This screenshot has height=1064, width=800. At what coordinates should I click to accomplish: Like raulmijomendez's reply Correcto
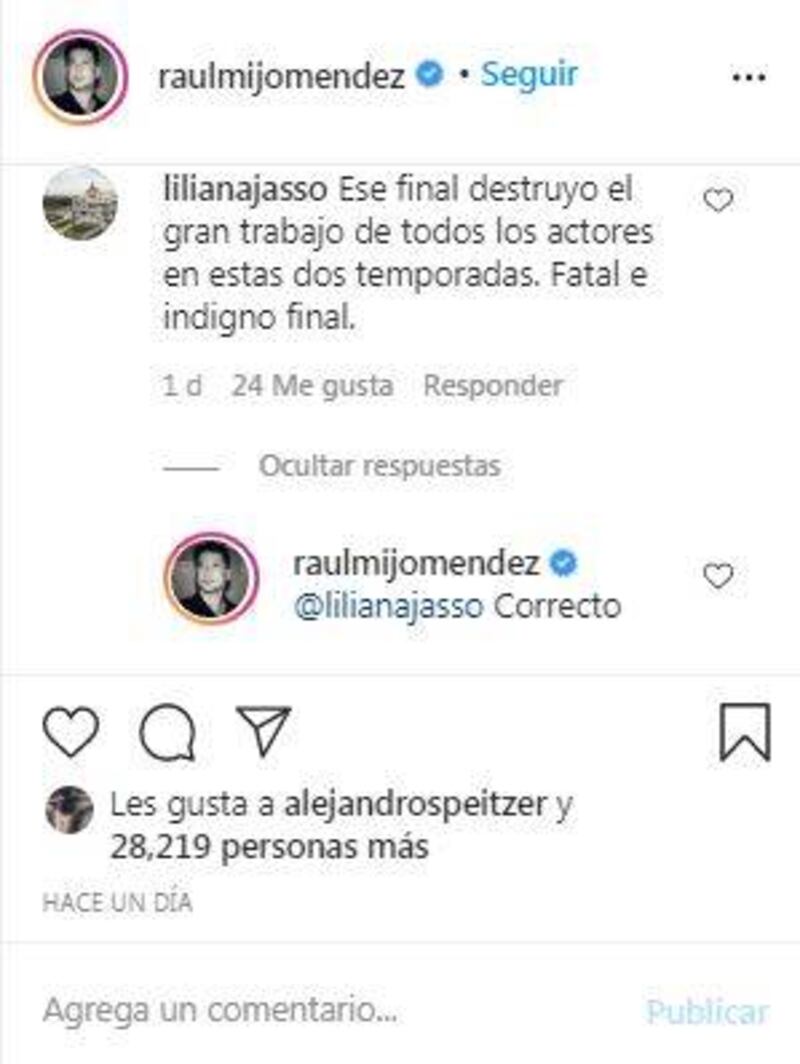[x=718, y=575]
